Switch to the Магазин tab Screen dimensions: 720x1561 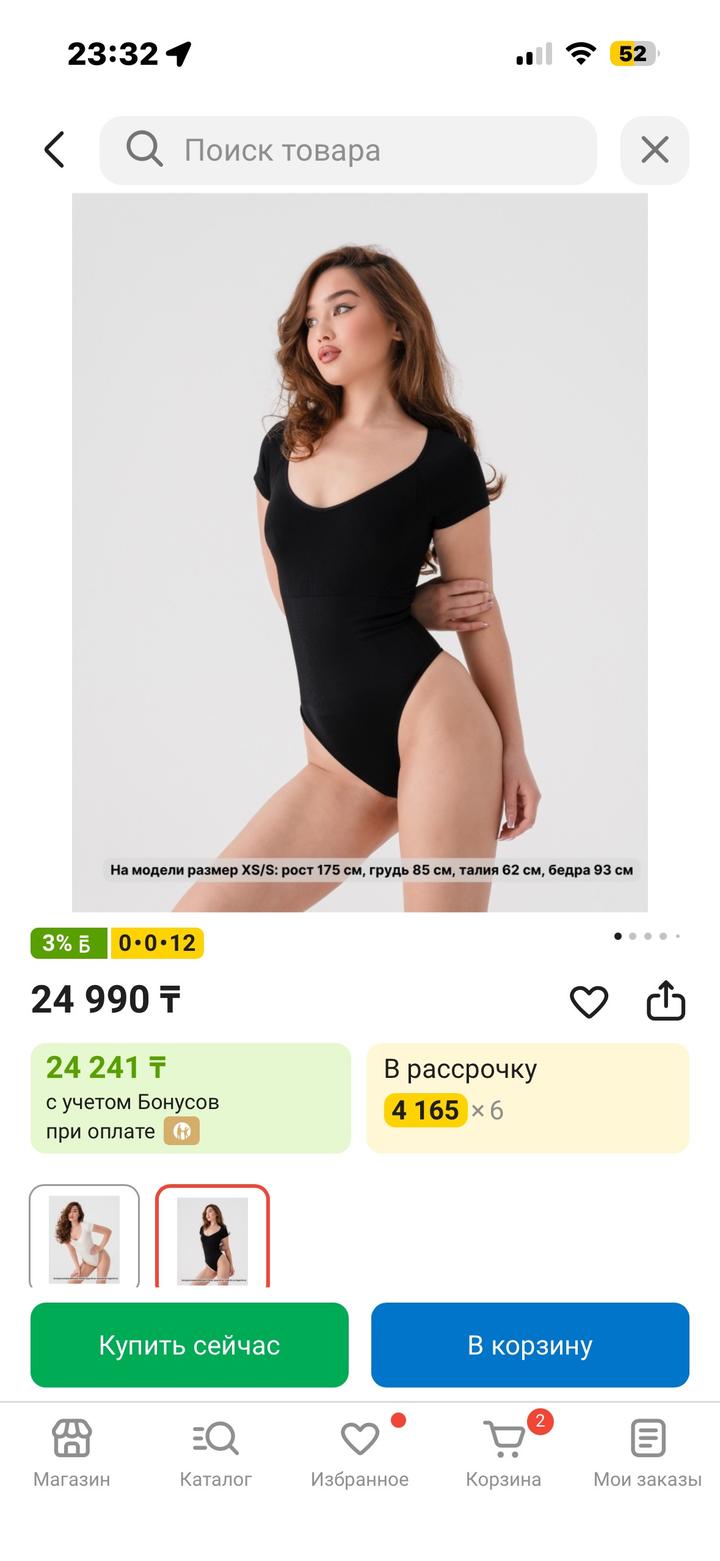(72, 1453)
